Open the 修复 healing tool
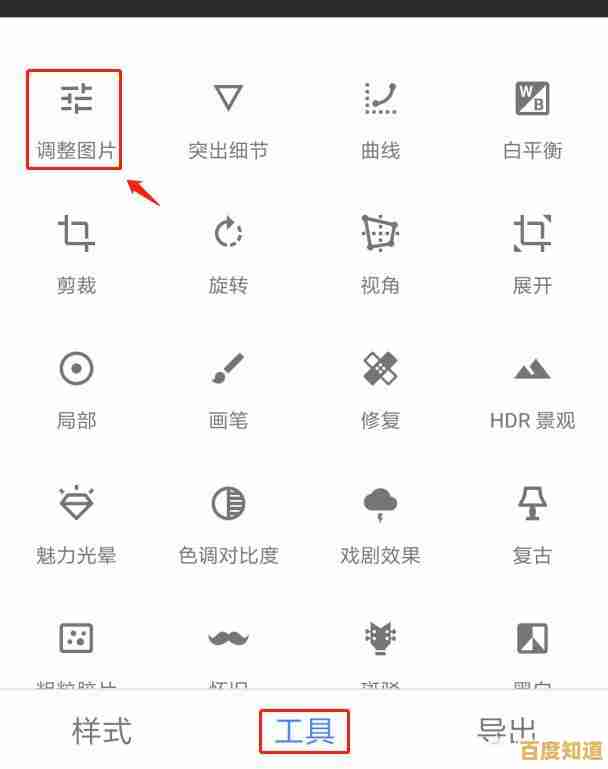The image size is (608, 769). pyautogui.click(x=380, y=388)
